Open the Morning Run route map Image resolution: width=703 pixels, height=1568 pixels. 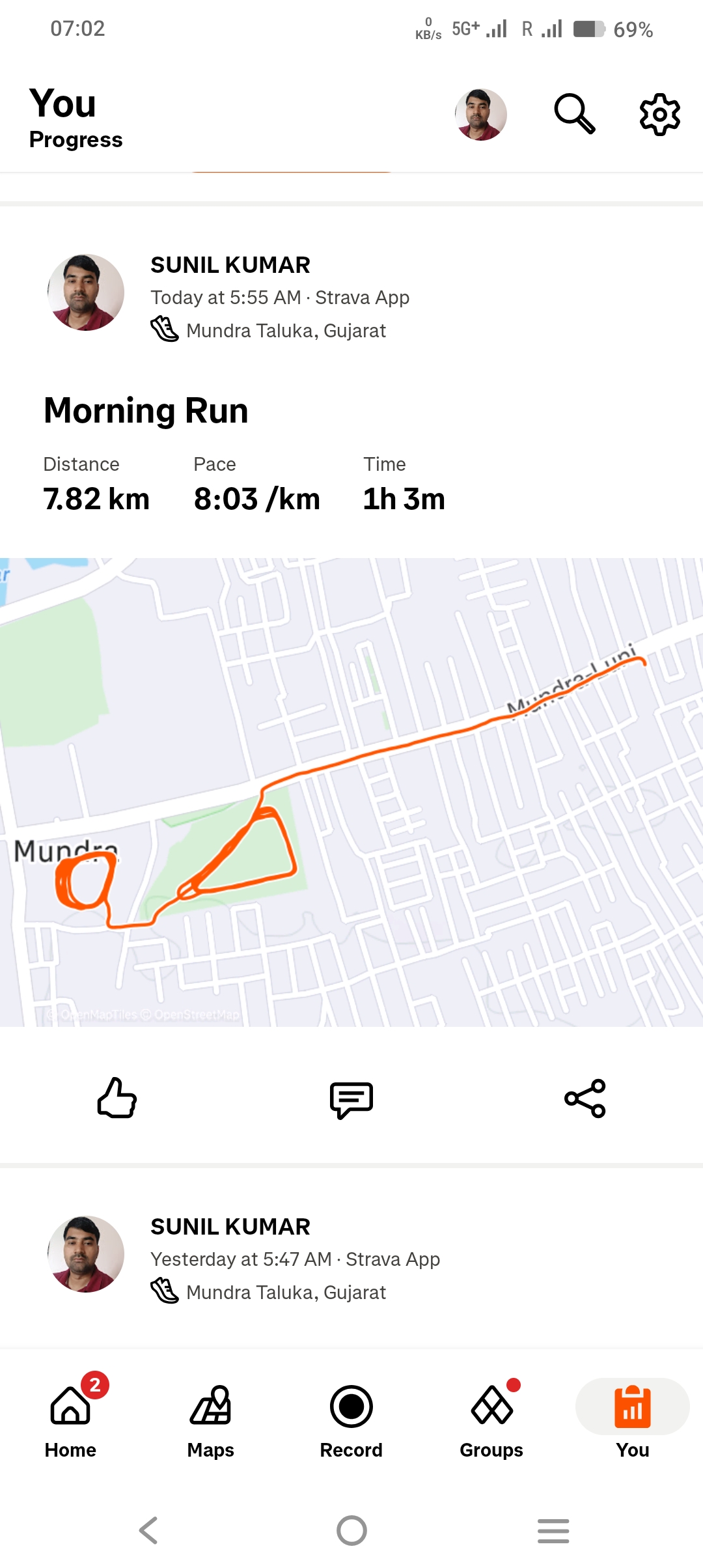tap(351, 791)
